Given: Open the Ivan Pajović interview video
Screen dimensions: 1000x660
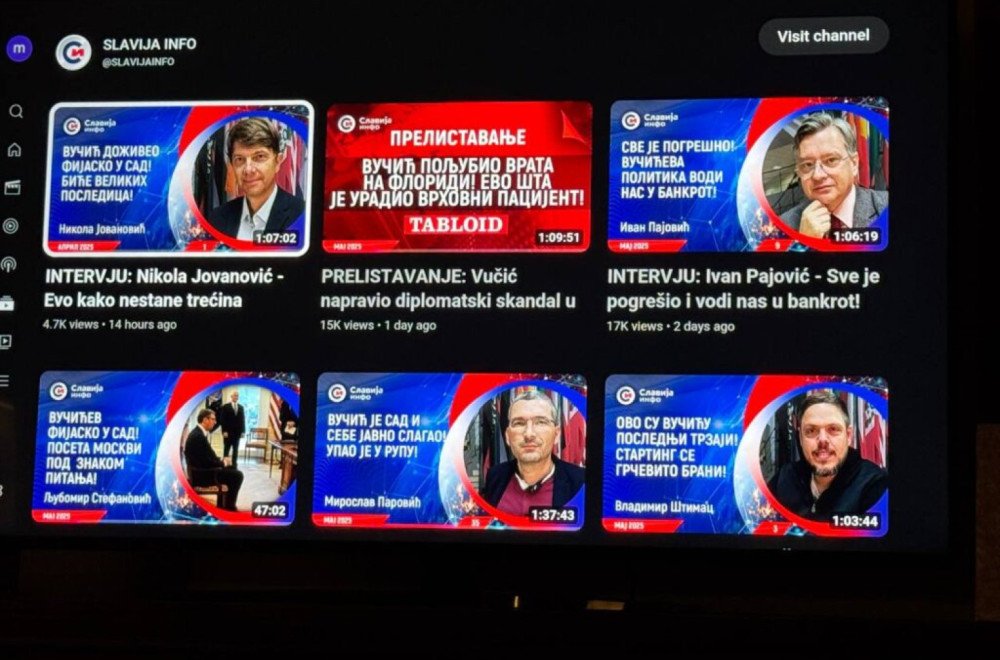Looking at the screenshot, I should [x=748, y=176].
